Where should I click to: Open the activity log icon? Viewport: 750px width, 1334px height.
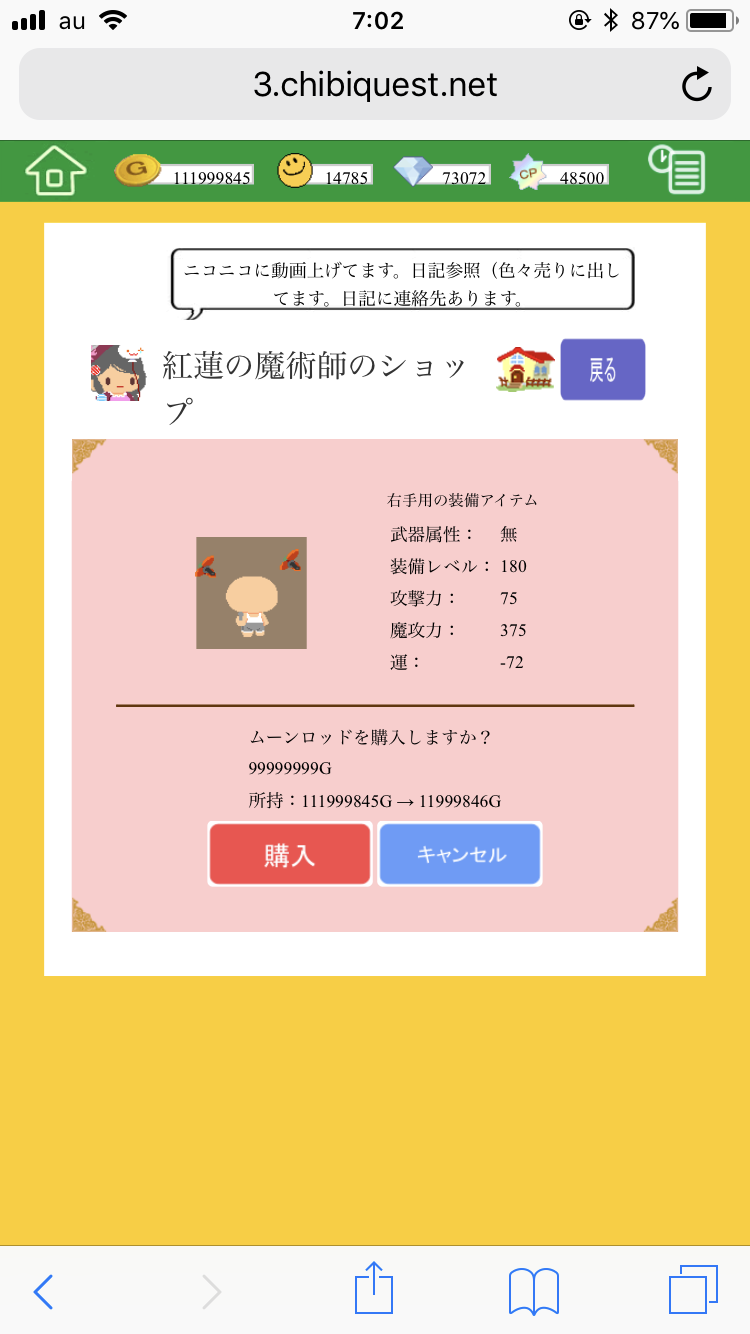tap(677, 170)
